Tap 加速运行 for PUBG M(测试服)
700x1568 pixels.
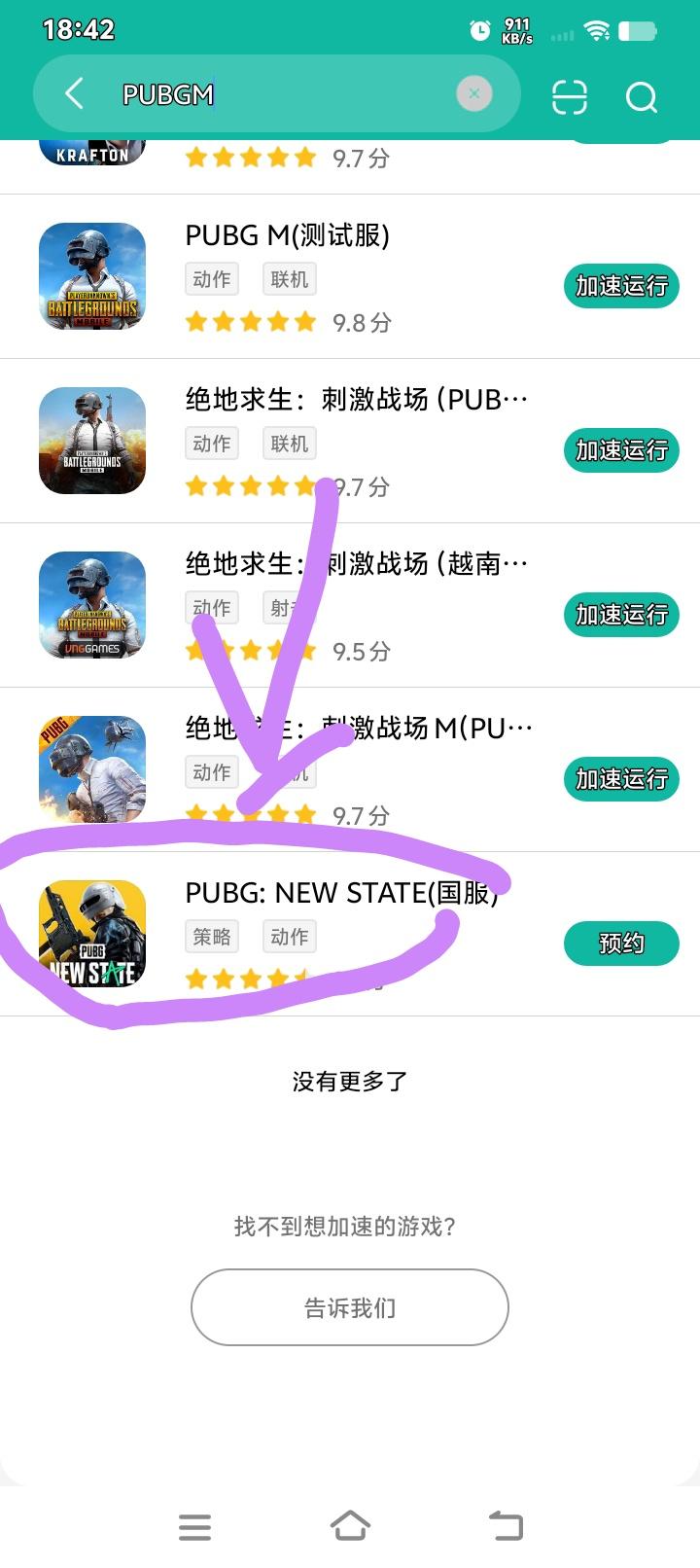click(621, 286)
